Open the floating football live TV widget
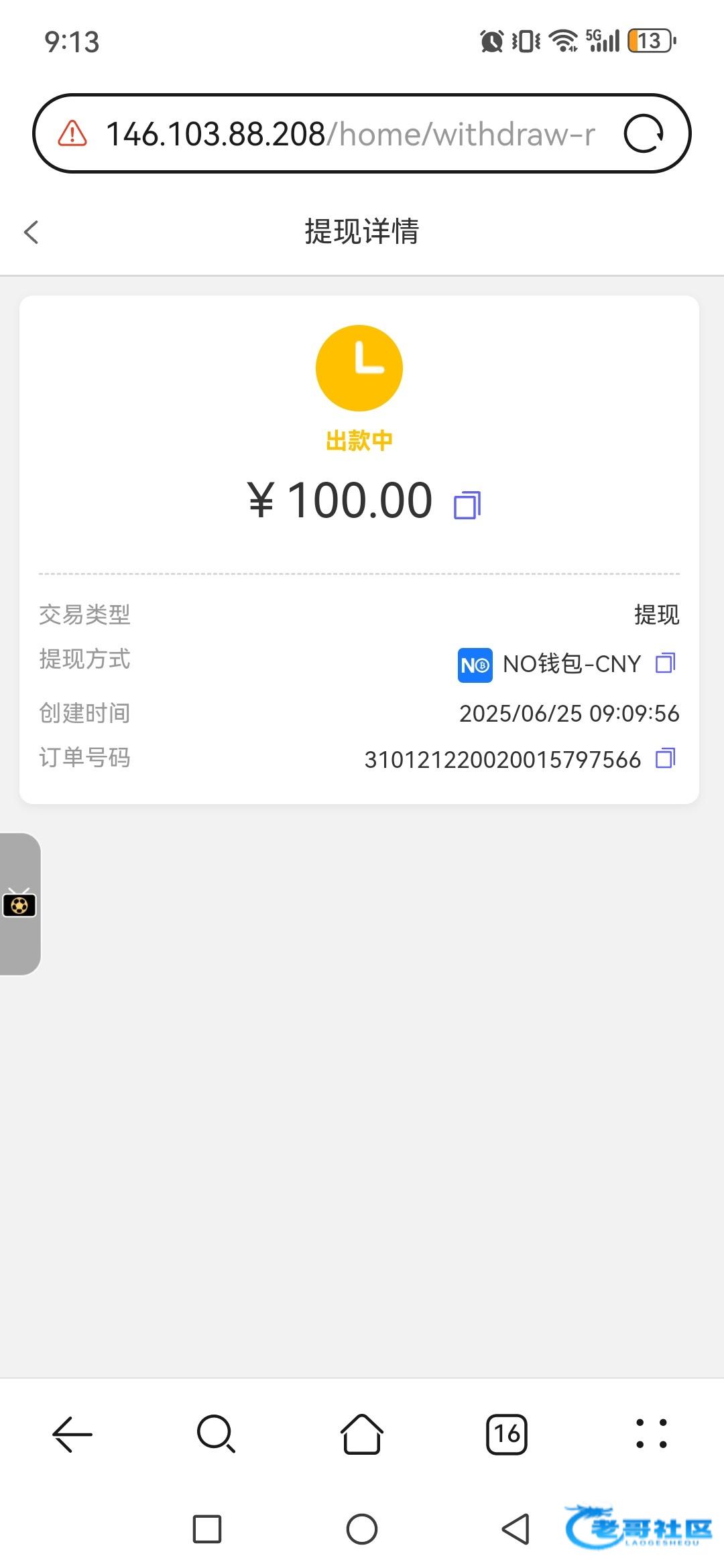 click(19, 904)
